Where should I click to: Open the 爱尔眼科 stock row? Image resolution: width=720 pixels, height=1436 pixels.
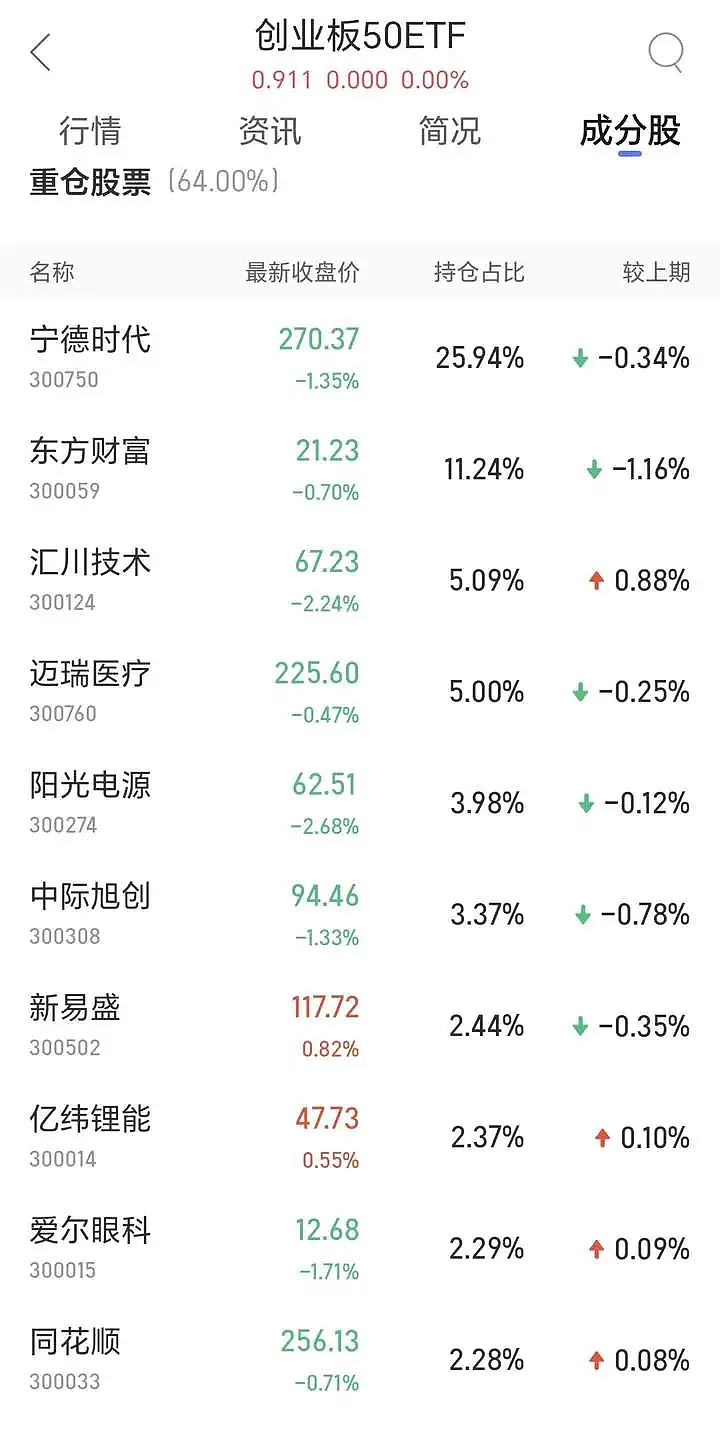(x=360, y=1248)
